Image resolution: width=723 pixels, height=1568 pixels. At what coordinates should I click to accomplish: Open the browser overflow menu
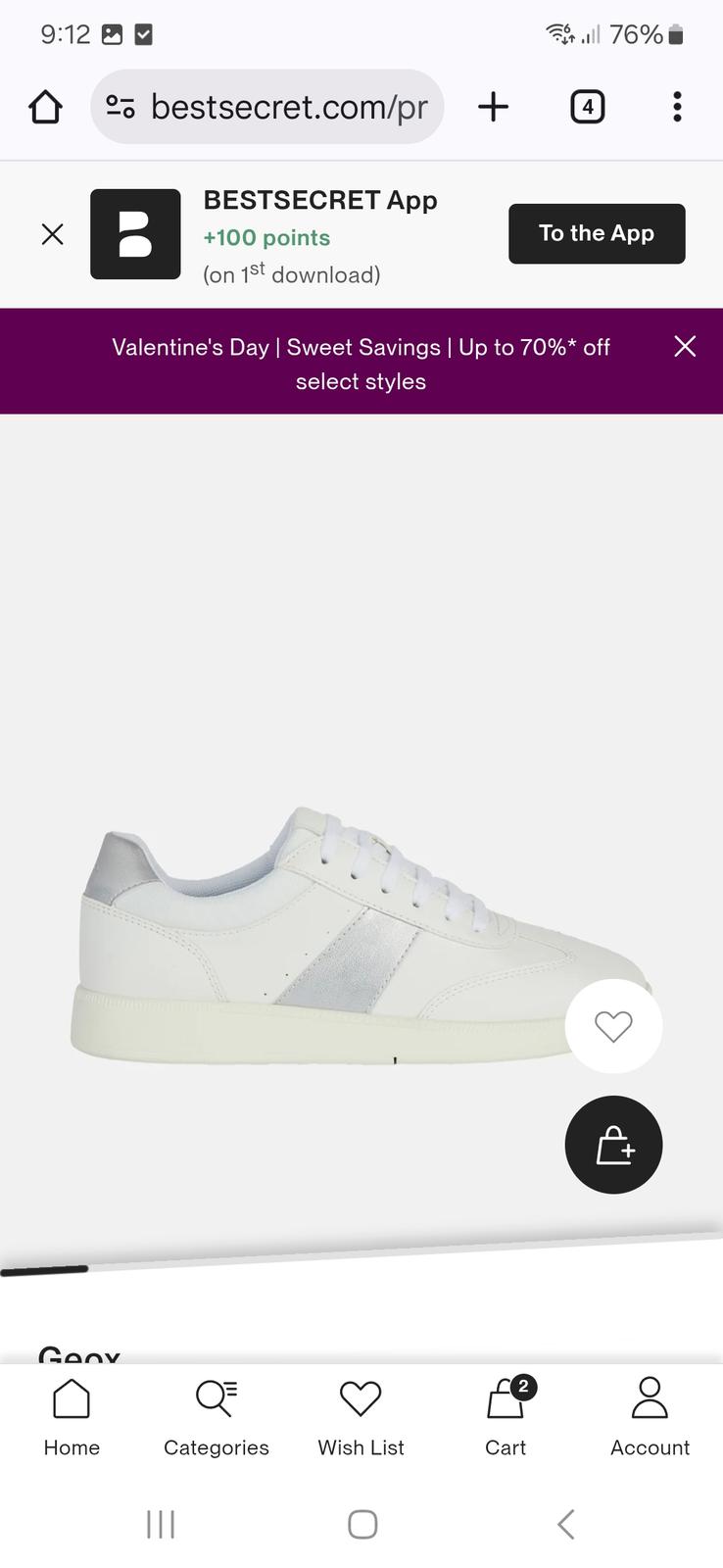pos(677,107)
